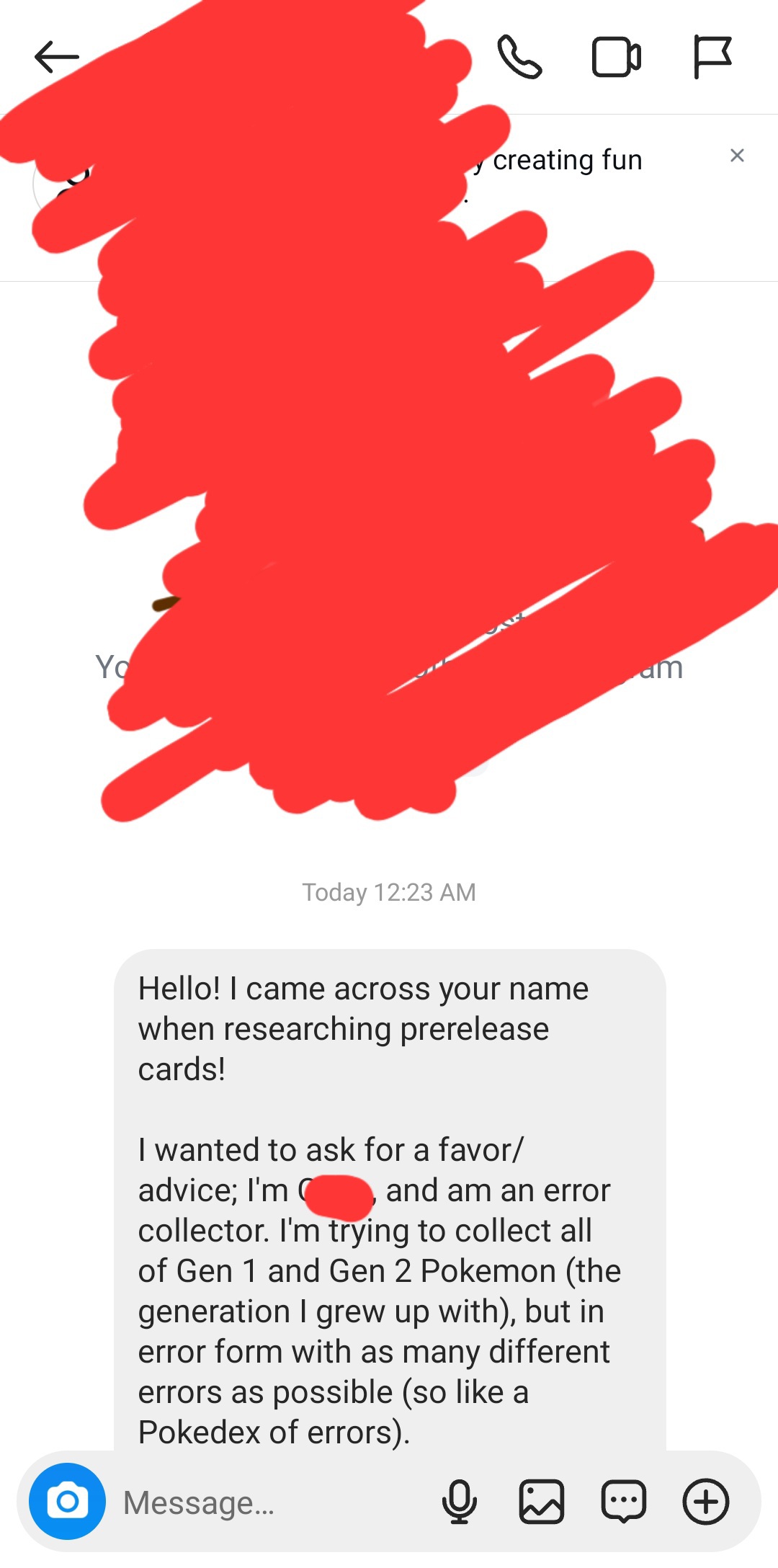Viewport: 778px width, 1568px height.
Task: Dismiss the creating fun banner
Action: (737, 156)
